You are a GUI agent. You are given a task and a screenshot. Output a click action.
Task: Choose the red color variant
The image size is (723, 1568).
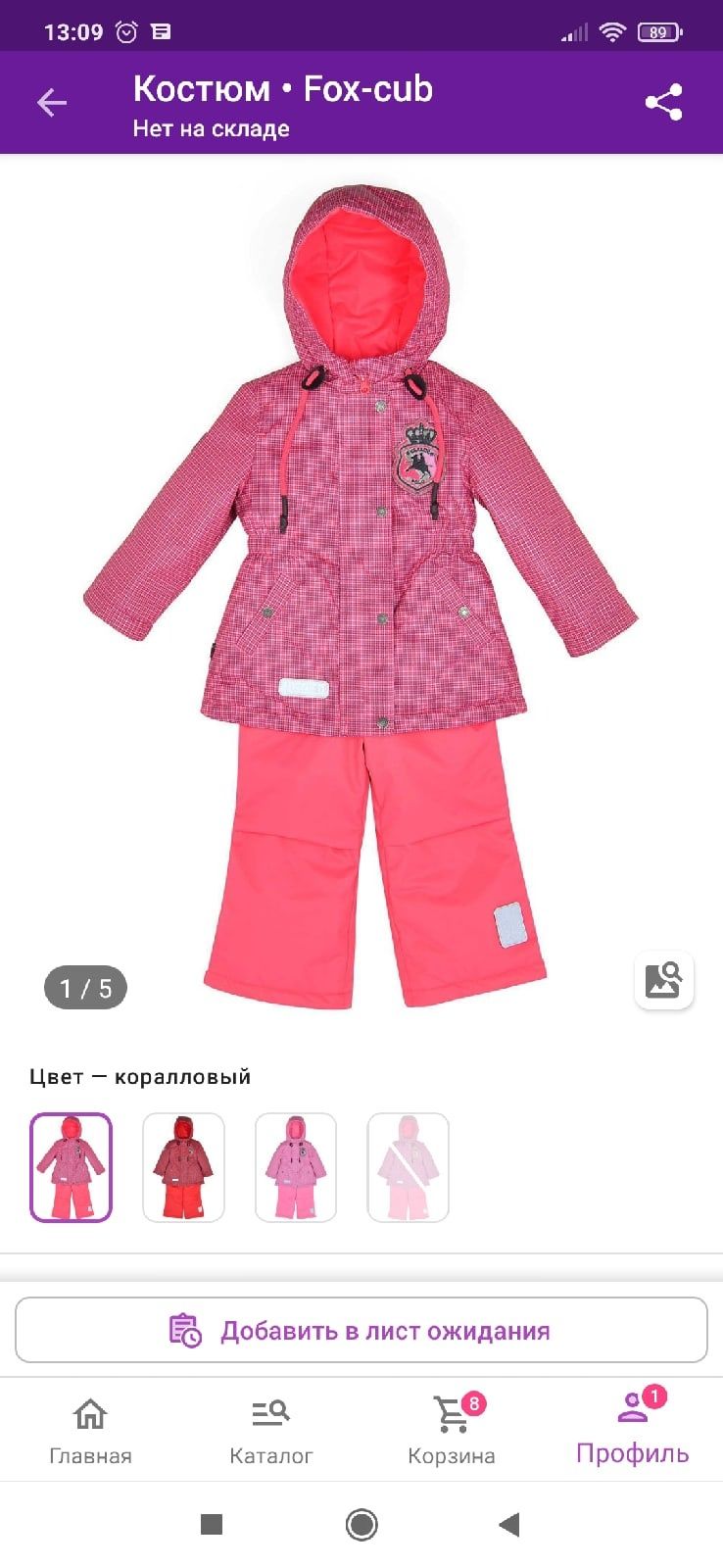tap(183, 1167)
